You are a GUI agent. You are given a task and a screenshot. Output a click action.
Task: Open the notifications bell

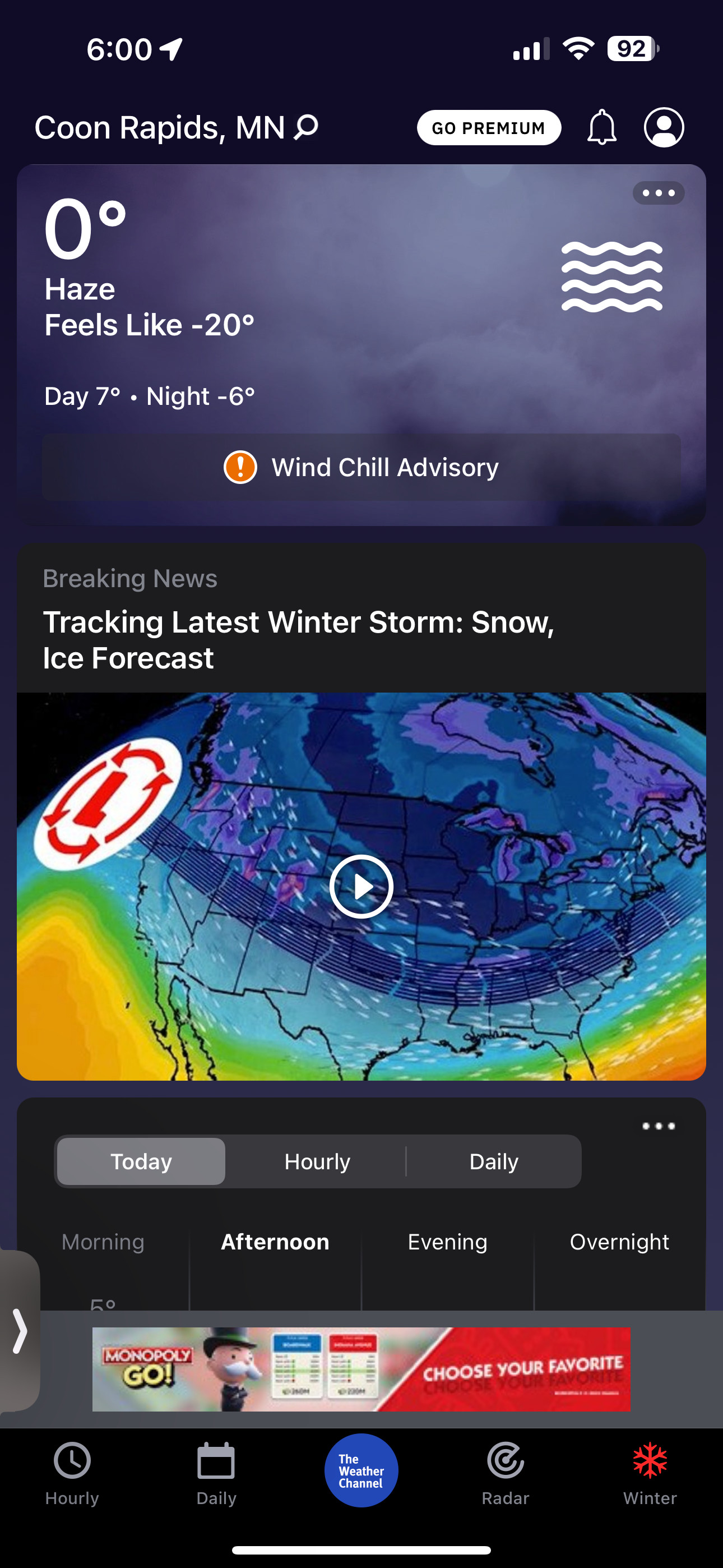[x=601, y=127]
